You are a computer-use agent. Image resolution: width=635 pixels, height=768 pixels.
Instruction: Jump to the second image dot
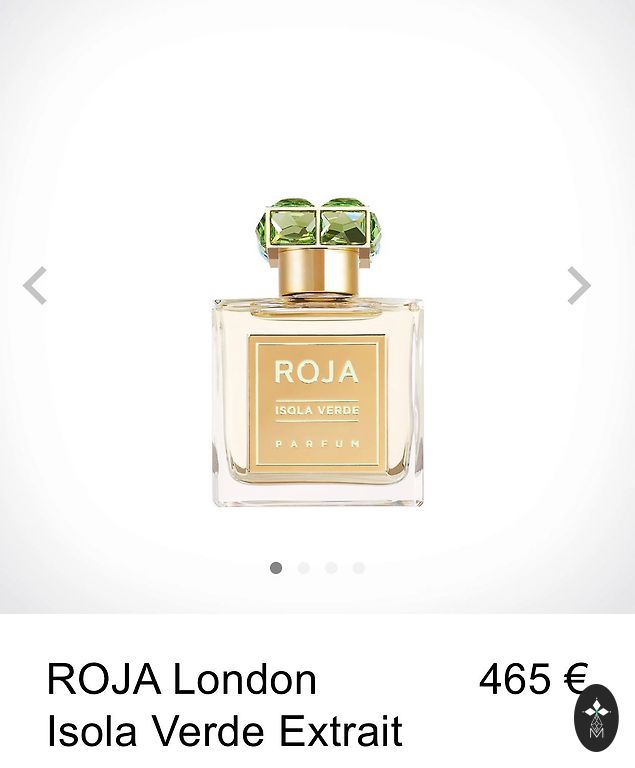[304, 568]
